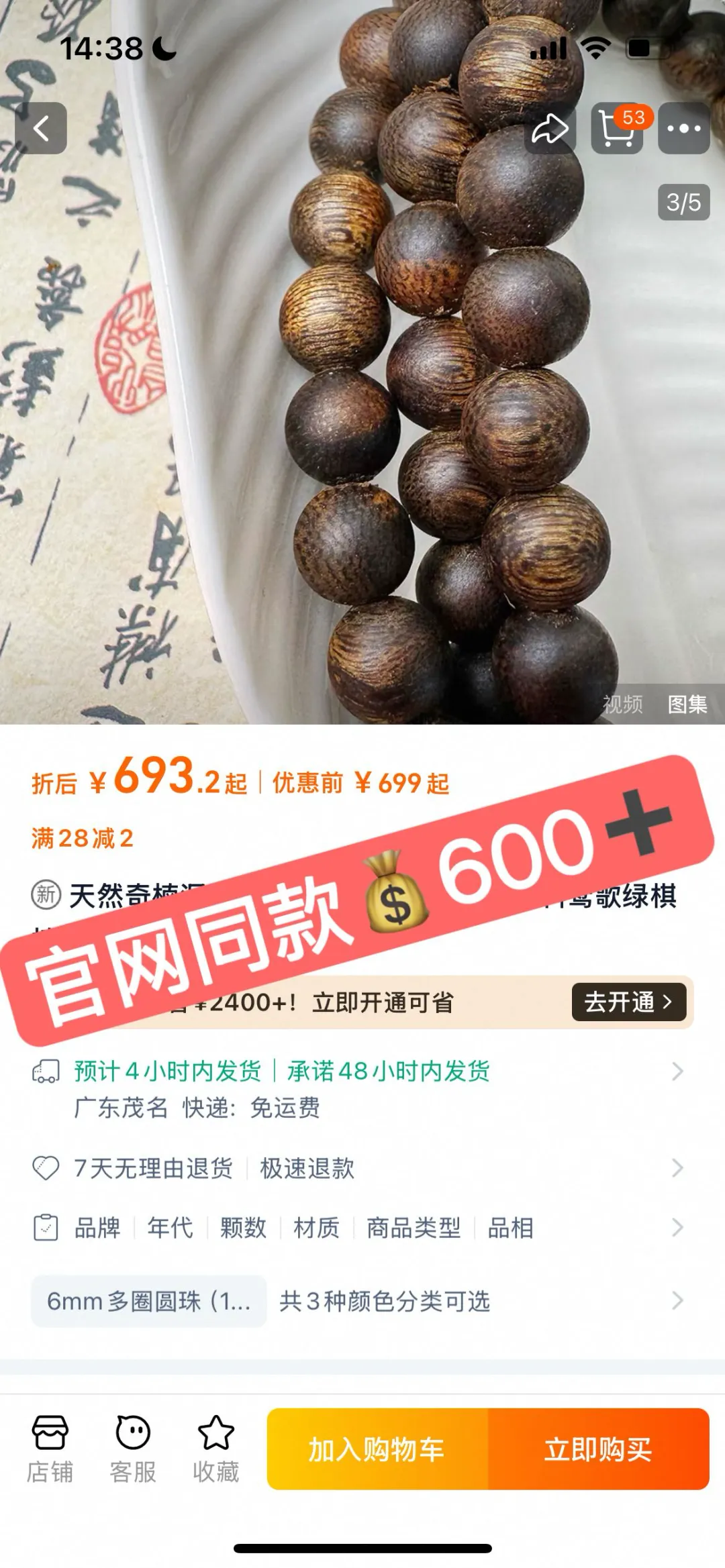The width and height of the screenshot is (725, 1568).
Task: Share this product listing
Action: coord(550,128)
